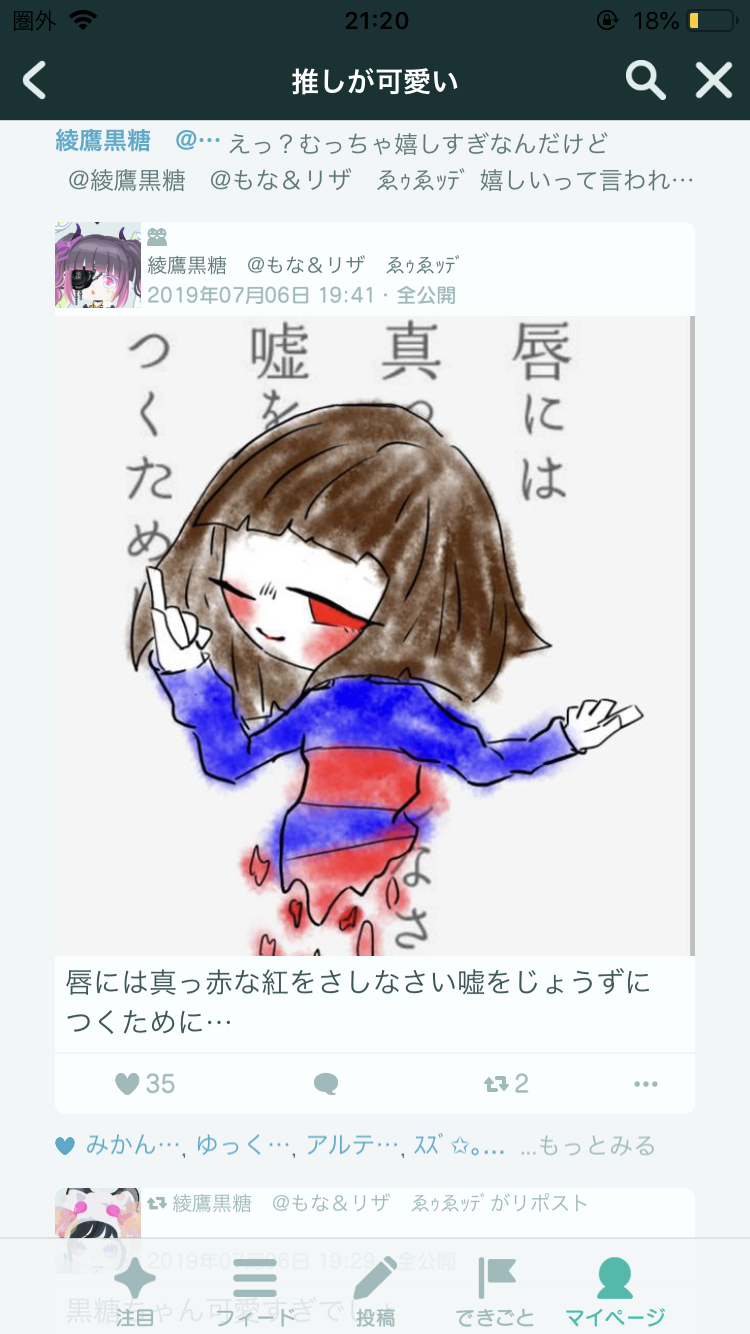Switch to the 注目 tab
This screenshot has height=1334, width=750.
coord(135,1290)
